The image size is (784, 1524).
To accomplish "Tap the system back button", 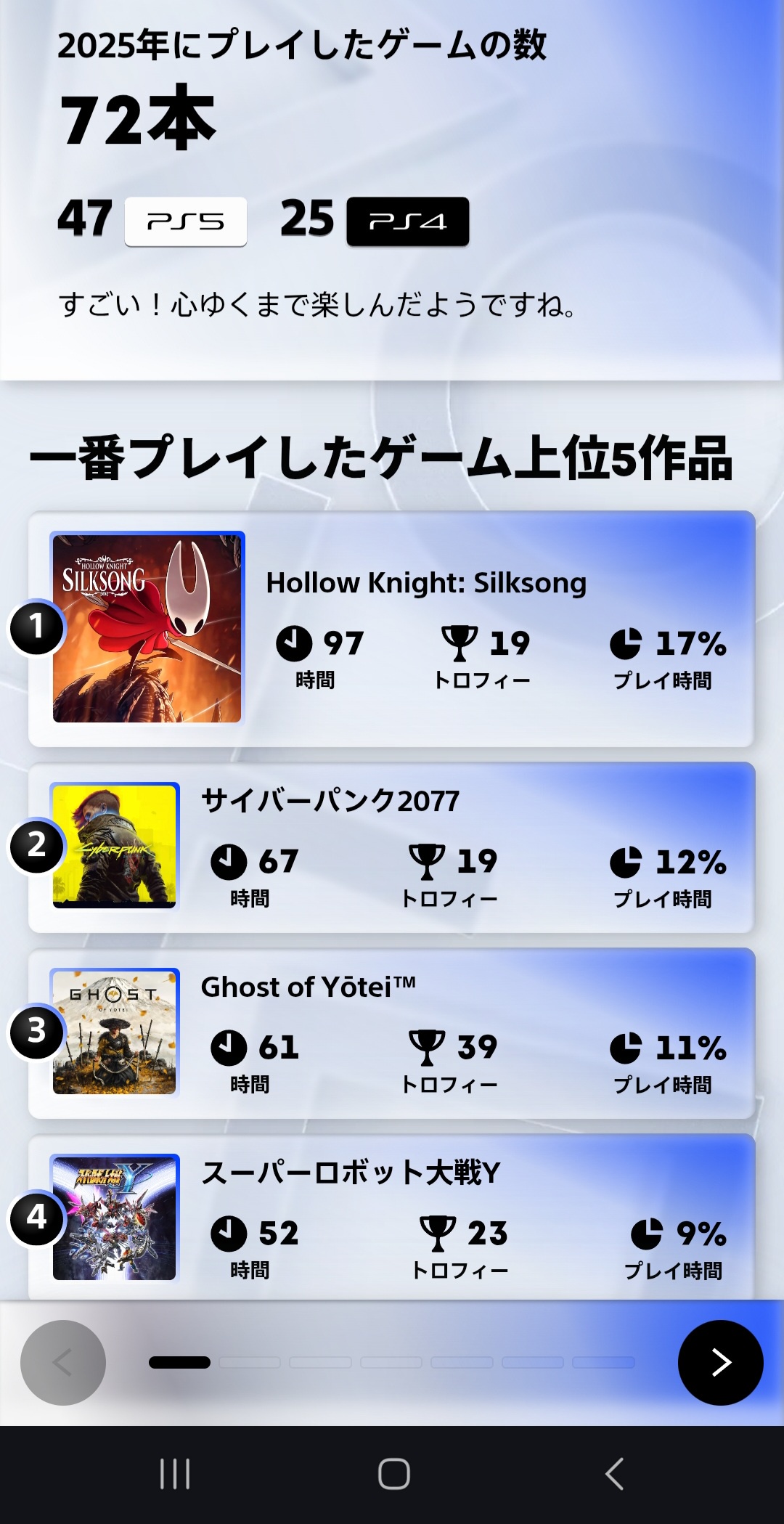I will tap(614, 1474).
